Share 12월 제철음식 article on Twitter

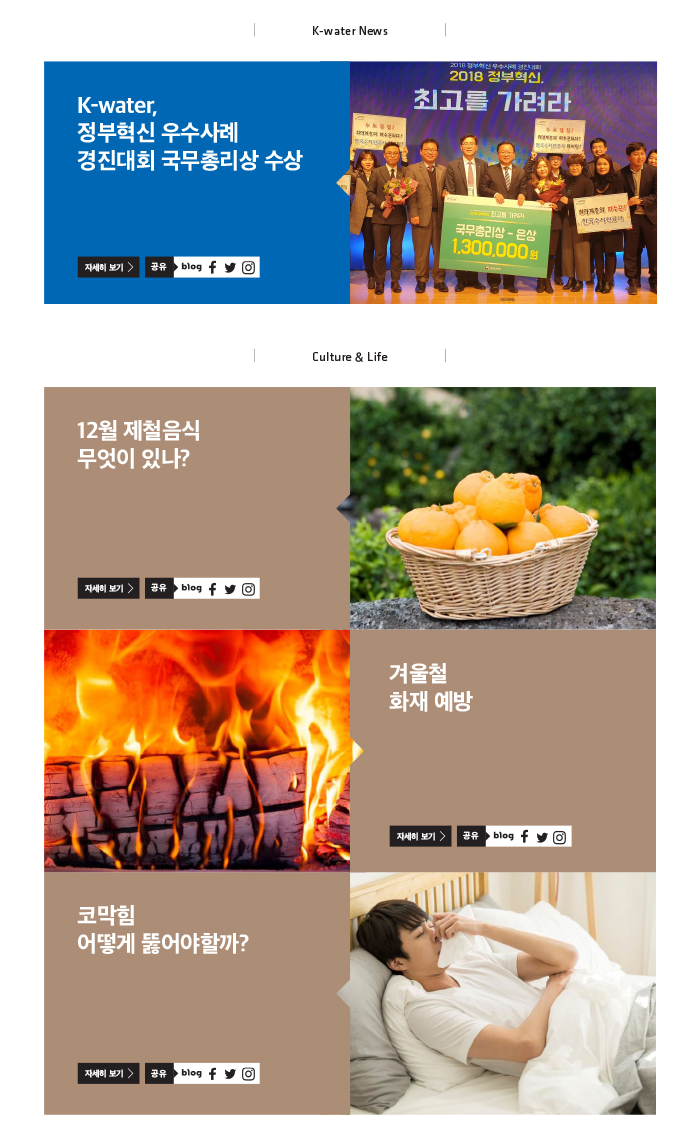click(x=230, y=589)
